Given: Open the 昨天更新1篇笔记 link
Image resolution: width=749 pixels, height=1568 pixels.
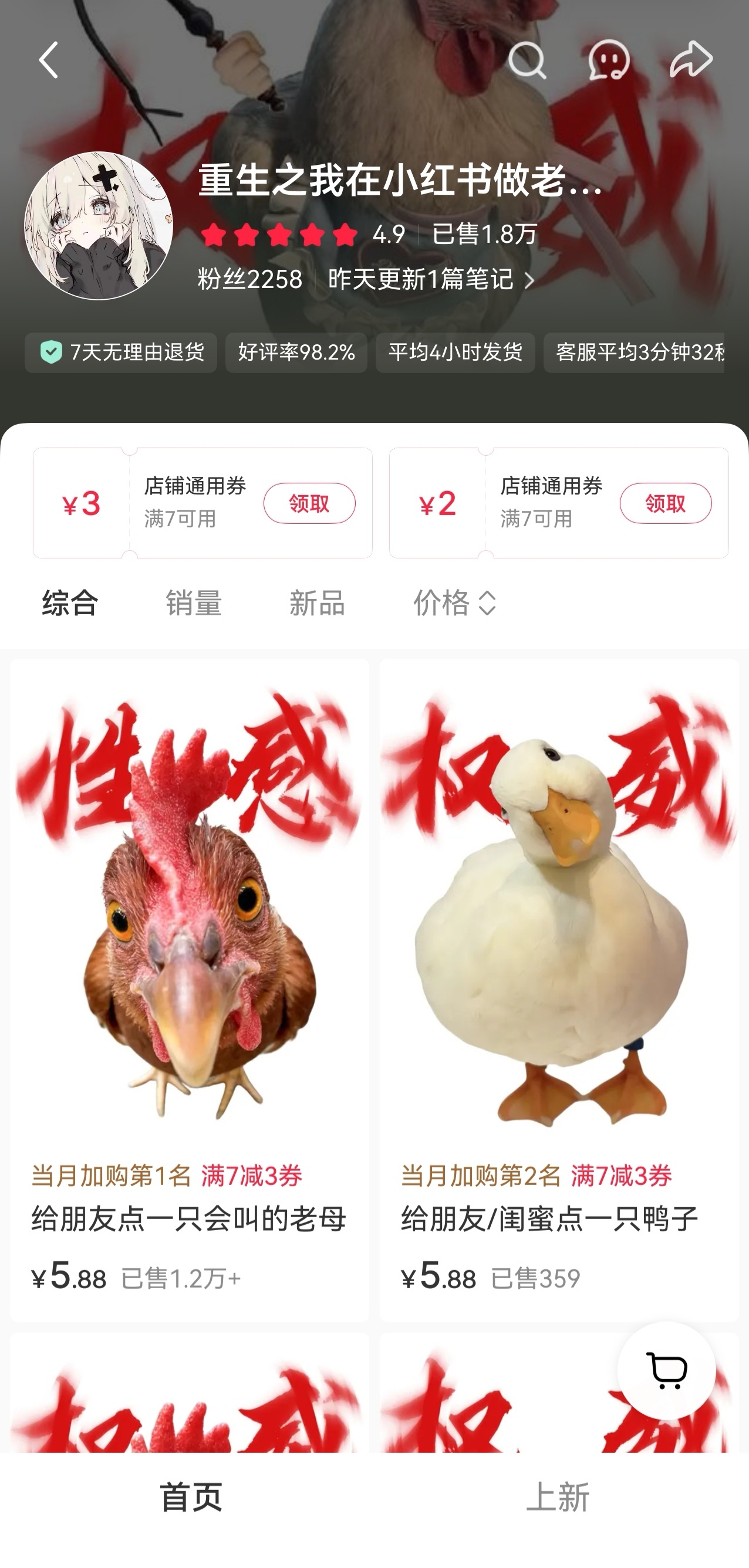Looking at the screenshot, I should [x=431, y=279].
